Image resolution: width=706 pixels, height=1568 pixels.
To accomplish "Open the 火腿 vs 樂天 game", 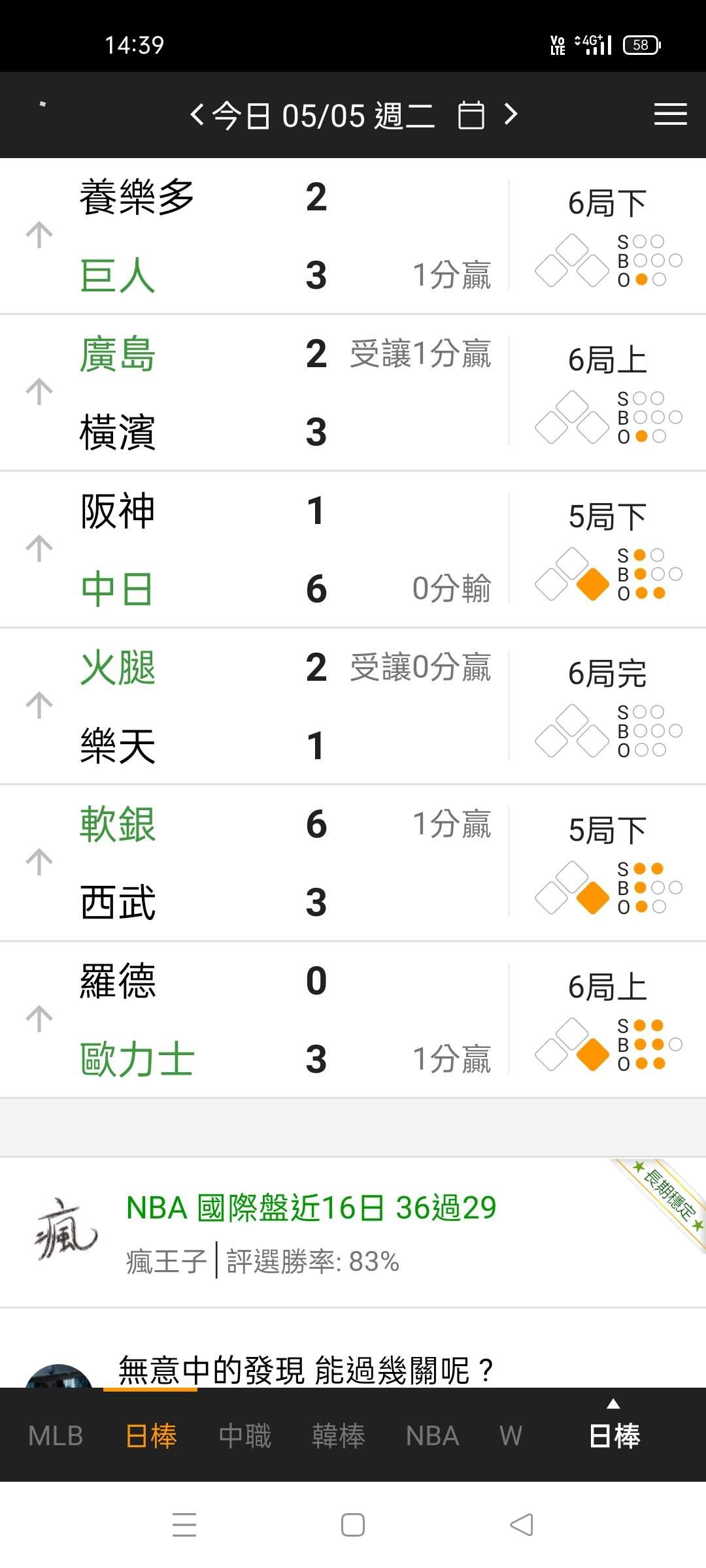I will [x=353, y=706].
